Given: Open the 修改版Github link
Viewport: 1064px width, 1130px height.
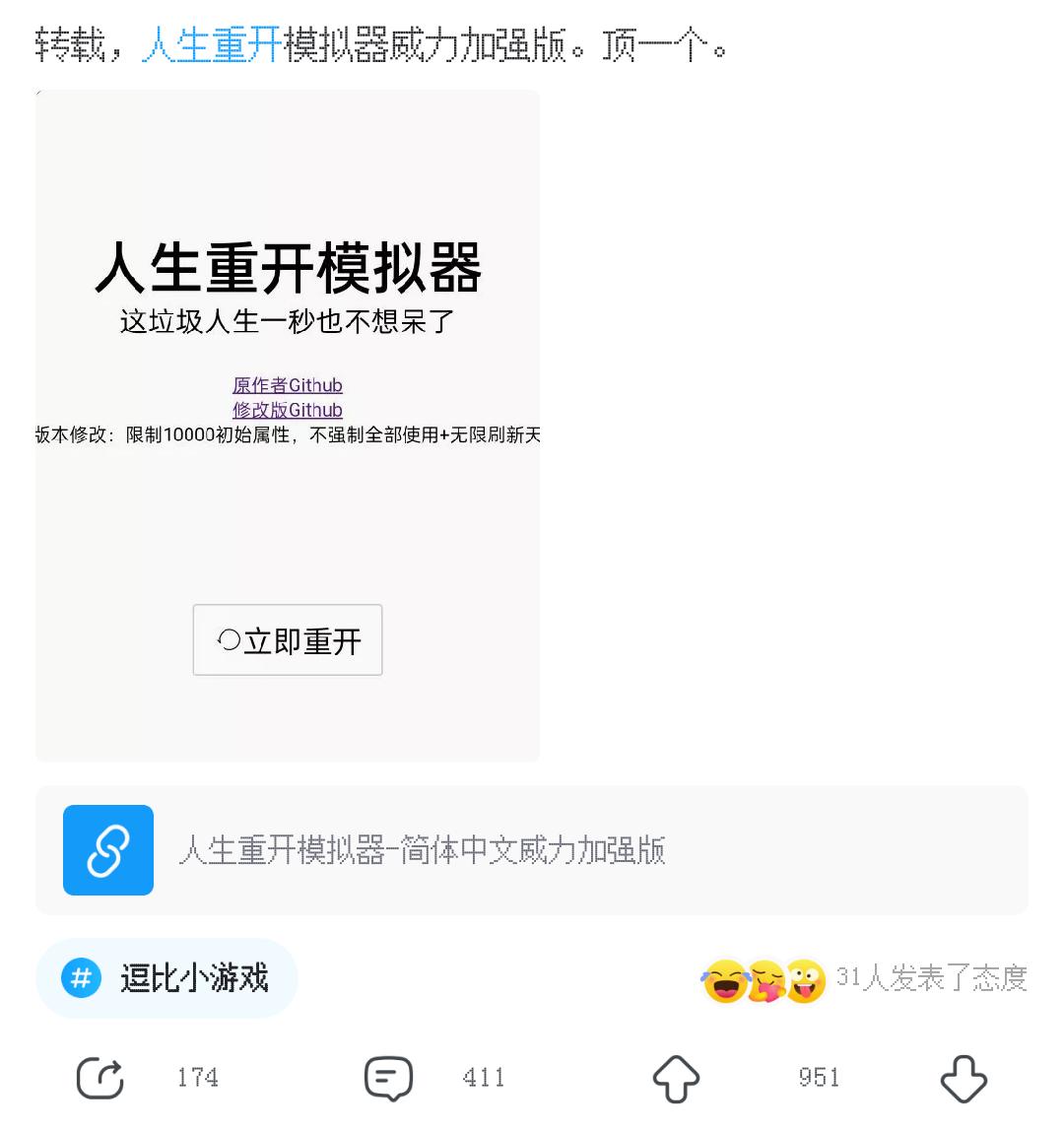Looking at the screenshot, I should click(x=287, y=410).
